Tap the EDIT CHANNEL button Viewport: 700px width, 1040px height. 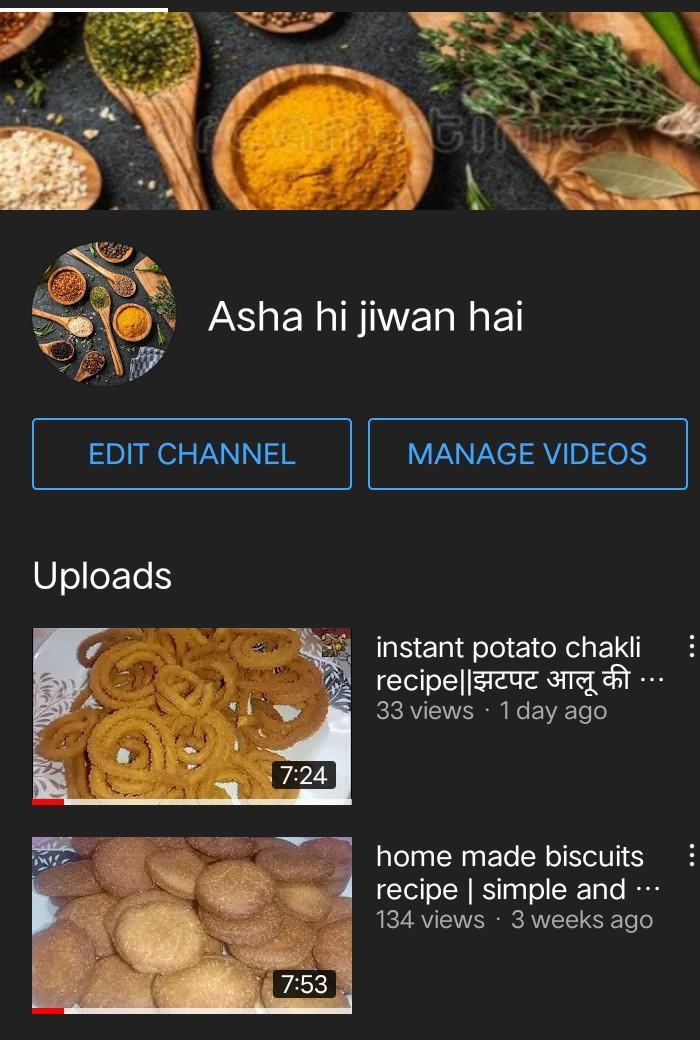coord(192,454)
